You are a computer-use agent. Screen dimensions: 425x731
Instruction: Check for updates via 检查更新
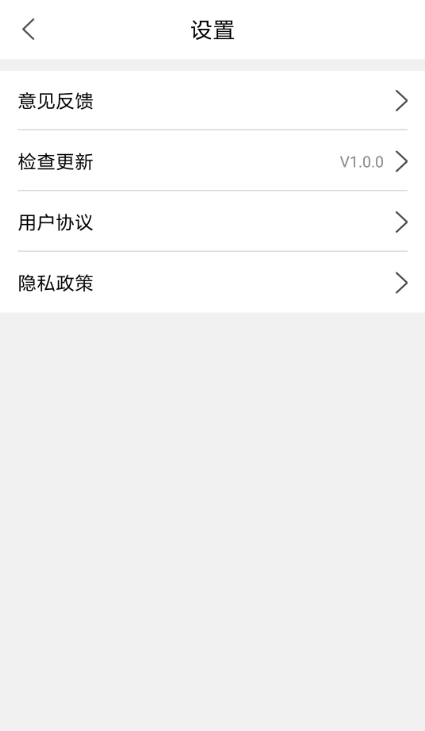pos(212,161)
